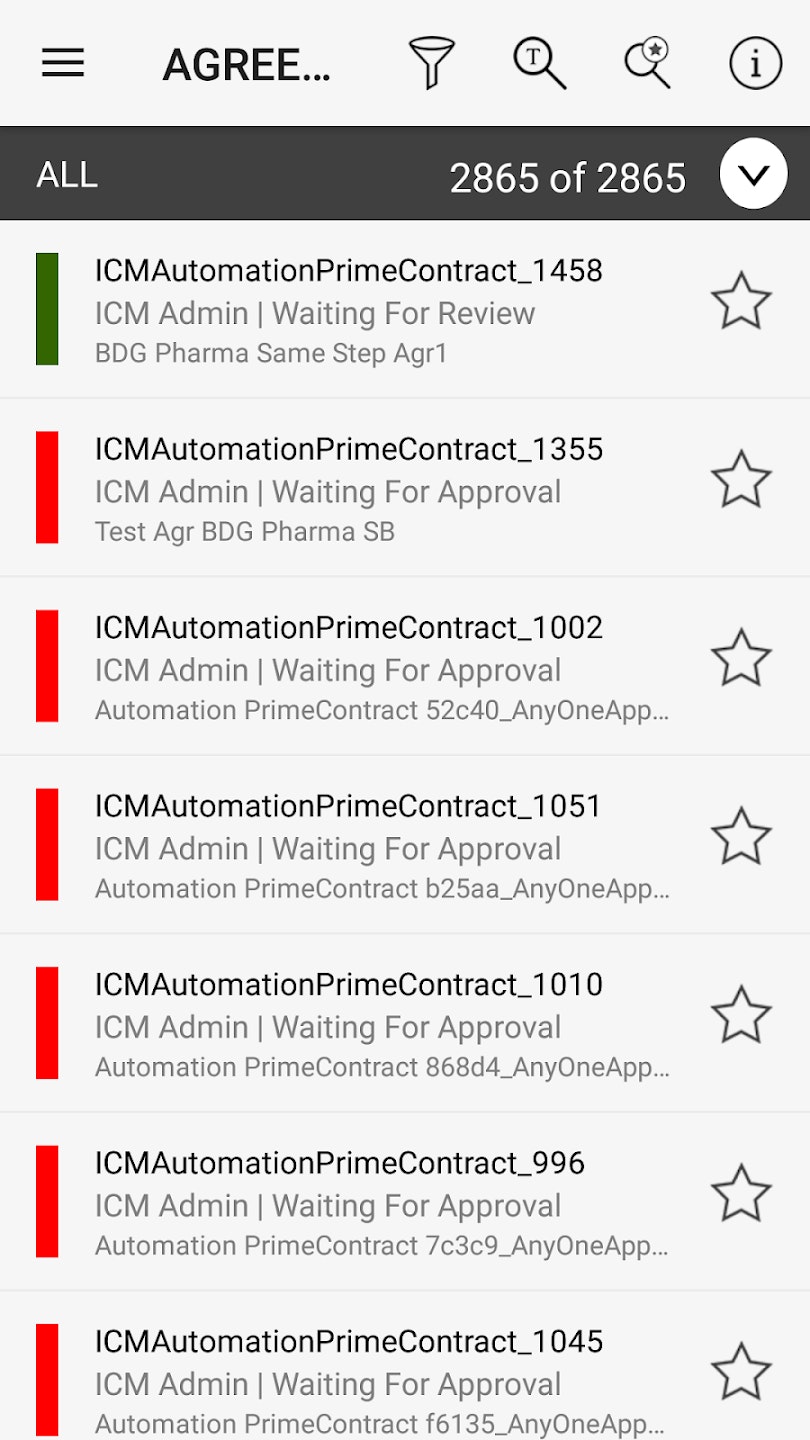Open the text search magnifier
Viewport: 810px width, 1440px height.
[x=540, y=64]
